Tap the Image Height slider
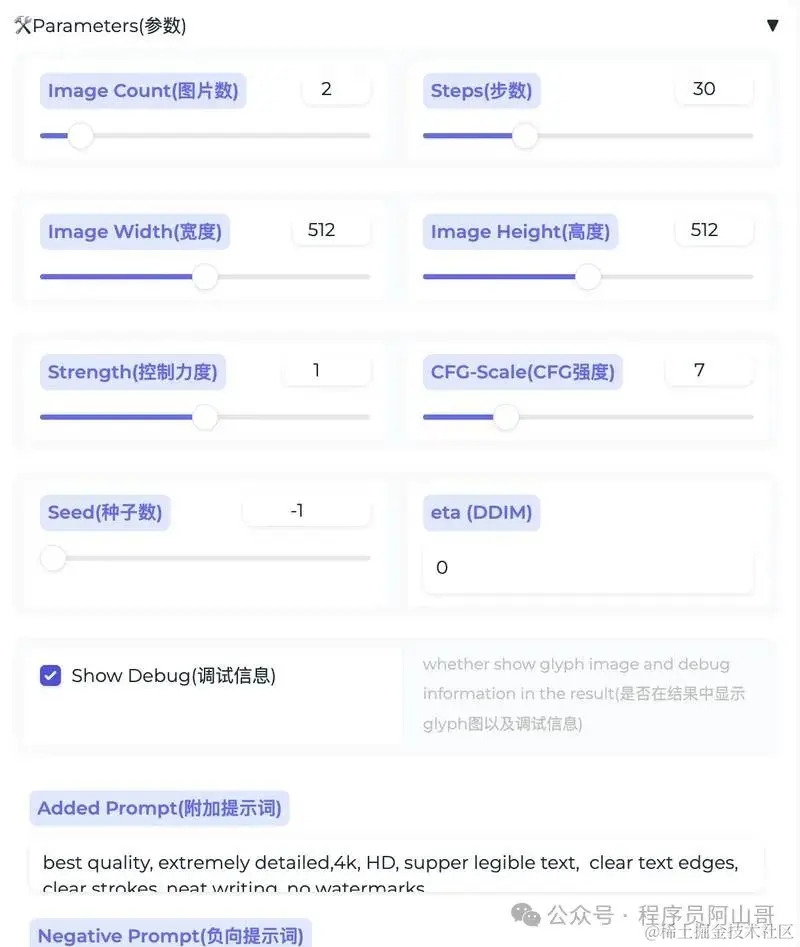Screen dimensions: 800x947 pos(588,277)
